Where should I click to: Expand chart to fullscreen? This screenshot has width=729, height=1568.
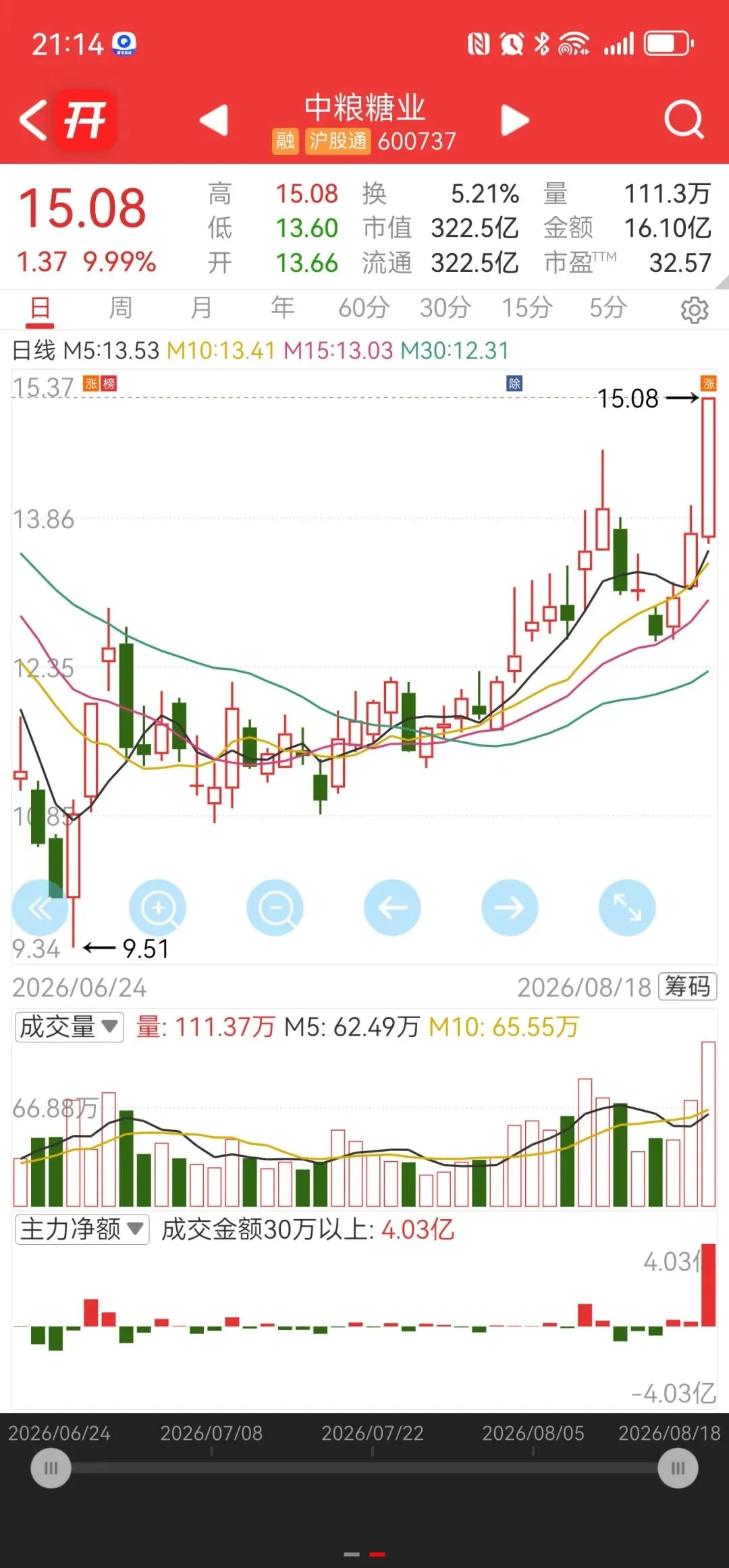(x=627, y=907)
